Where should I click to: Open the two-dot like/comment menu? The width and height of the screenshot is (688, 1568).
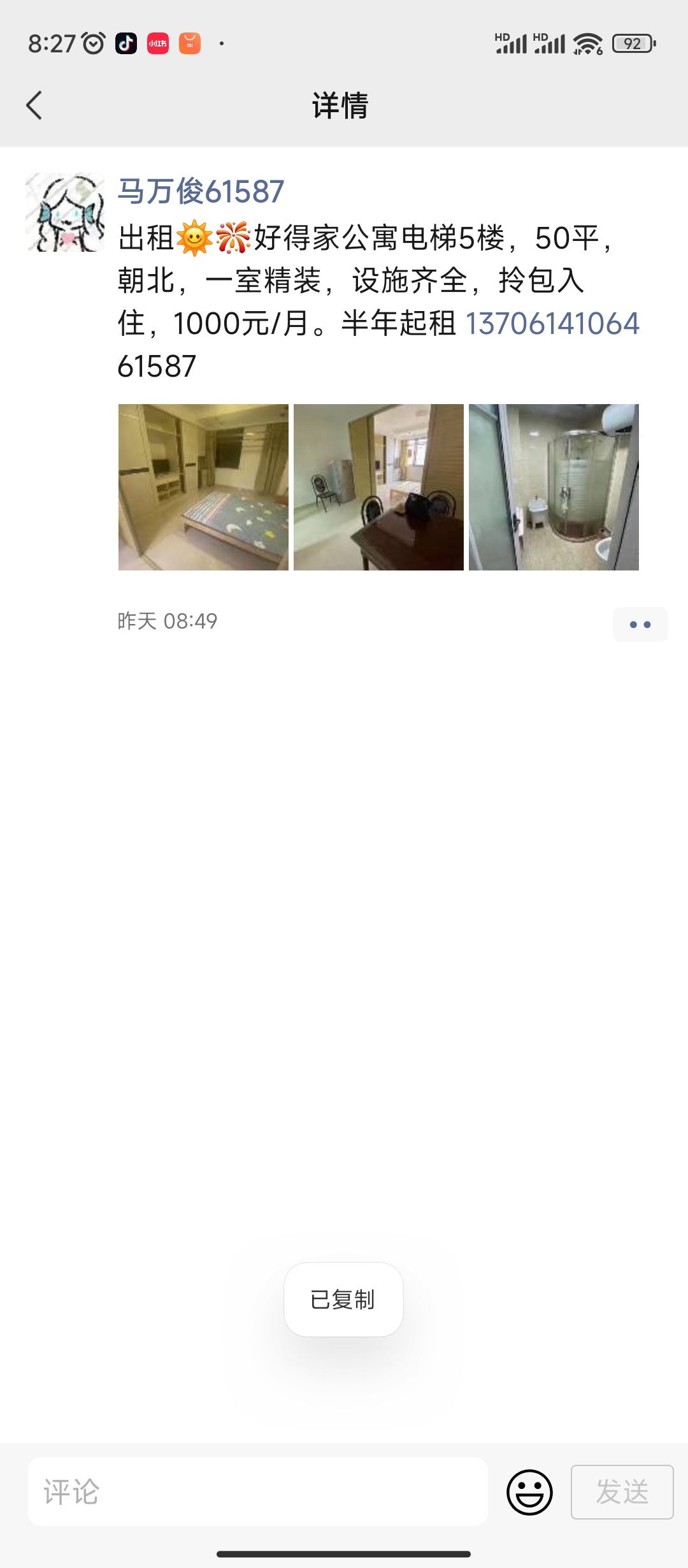(x=640, y=624)
